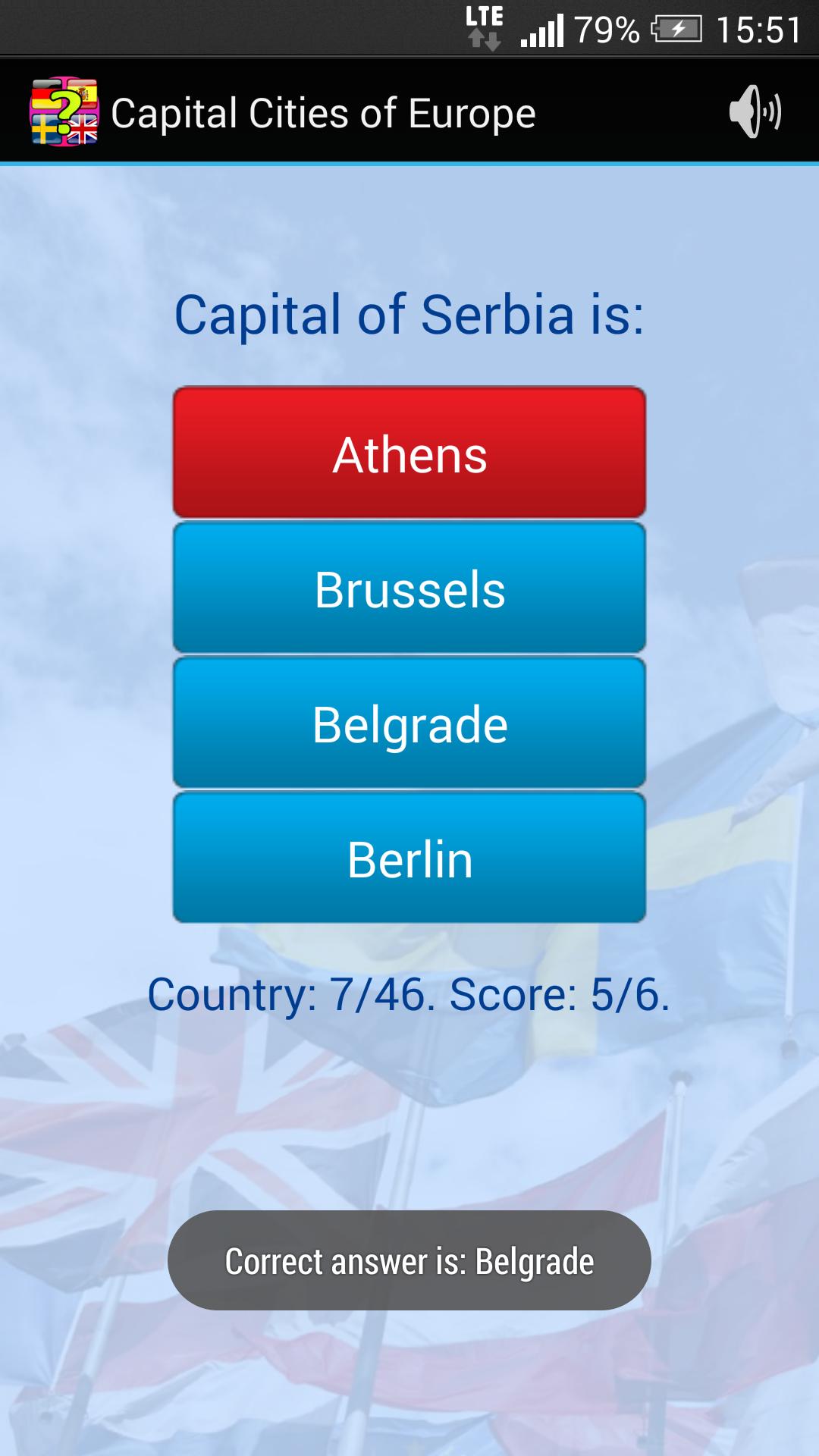819x1456 pixels.
Task: Tap the Capital Cities of Europe app logo
Action: point(64,112)
